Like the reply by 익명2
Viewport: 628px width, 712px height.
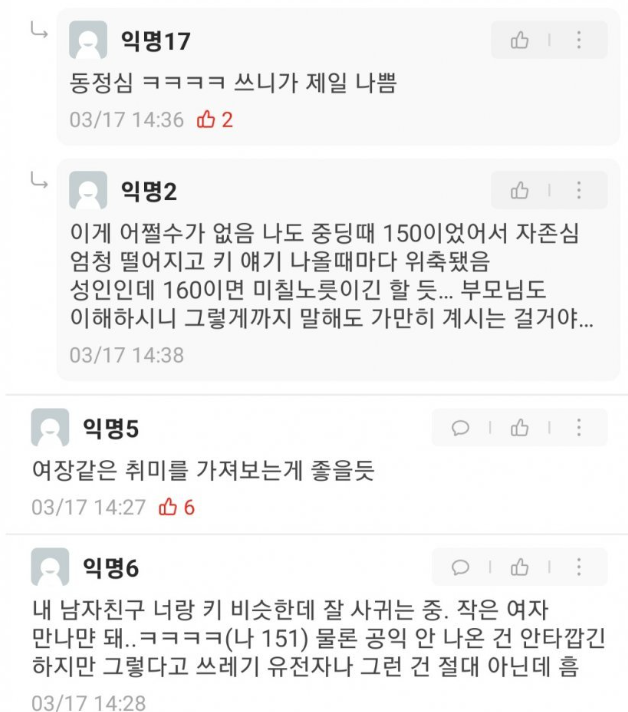point(520,189)
